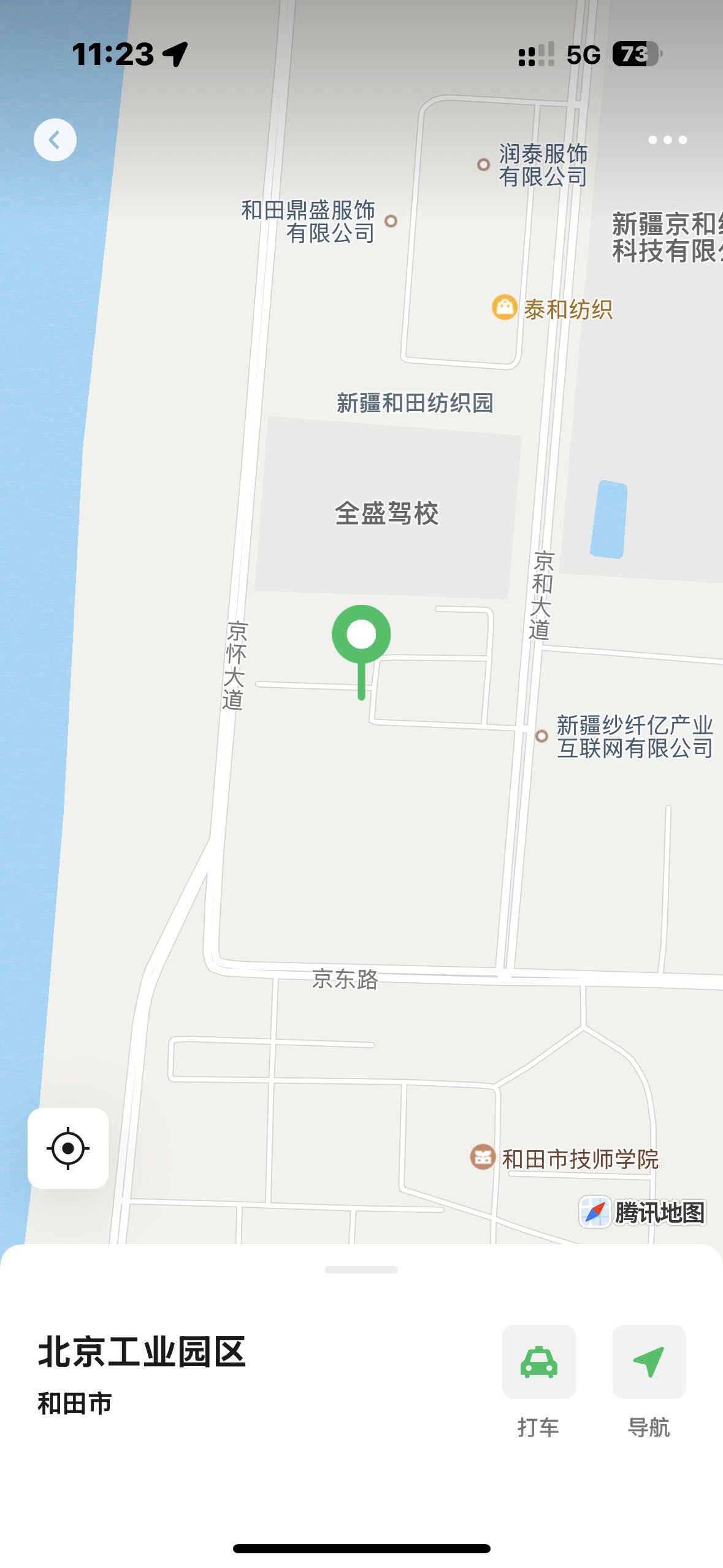Go back using the arrow button
723x1568 pixels.
point(55,140)
